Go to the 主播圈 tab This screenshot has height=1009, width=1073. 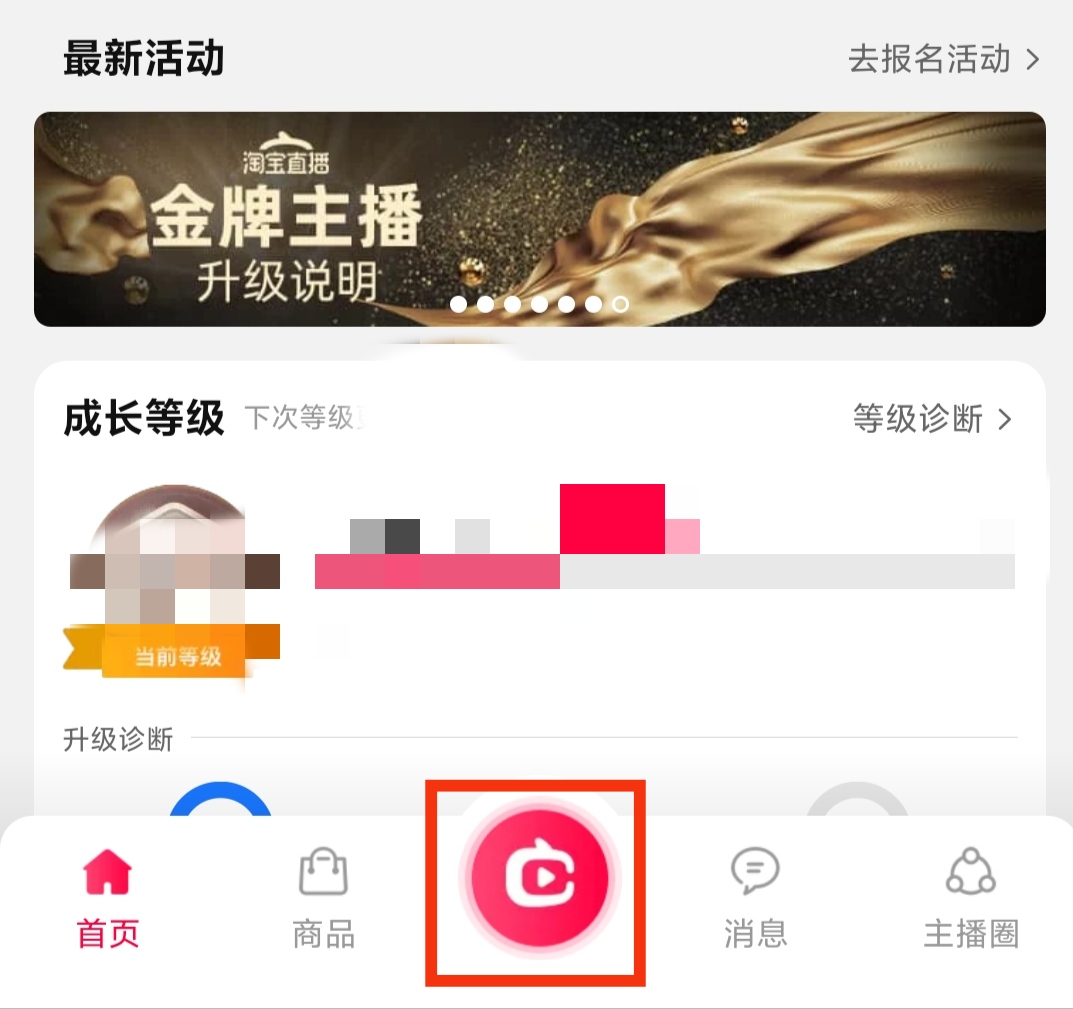click(x=970, y=898)
